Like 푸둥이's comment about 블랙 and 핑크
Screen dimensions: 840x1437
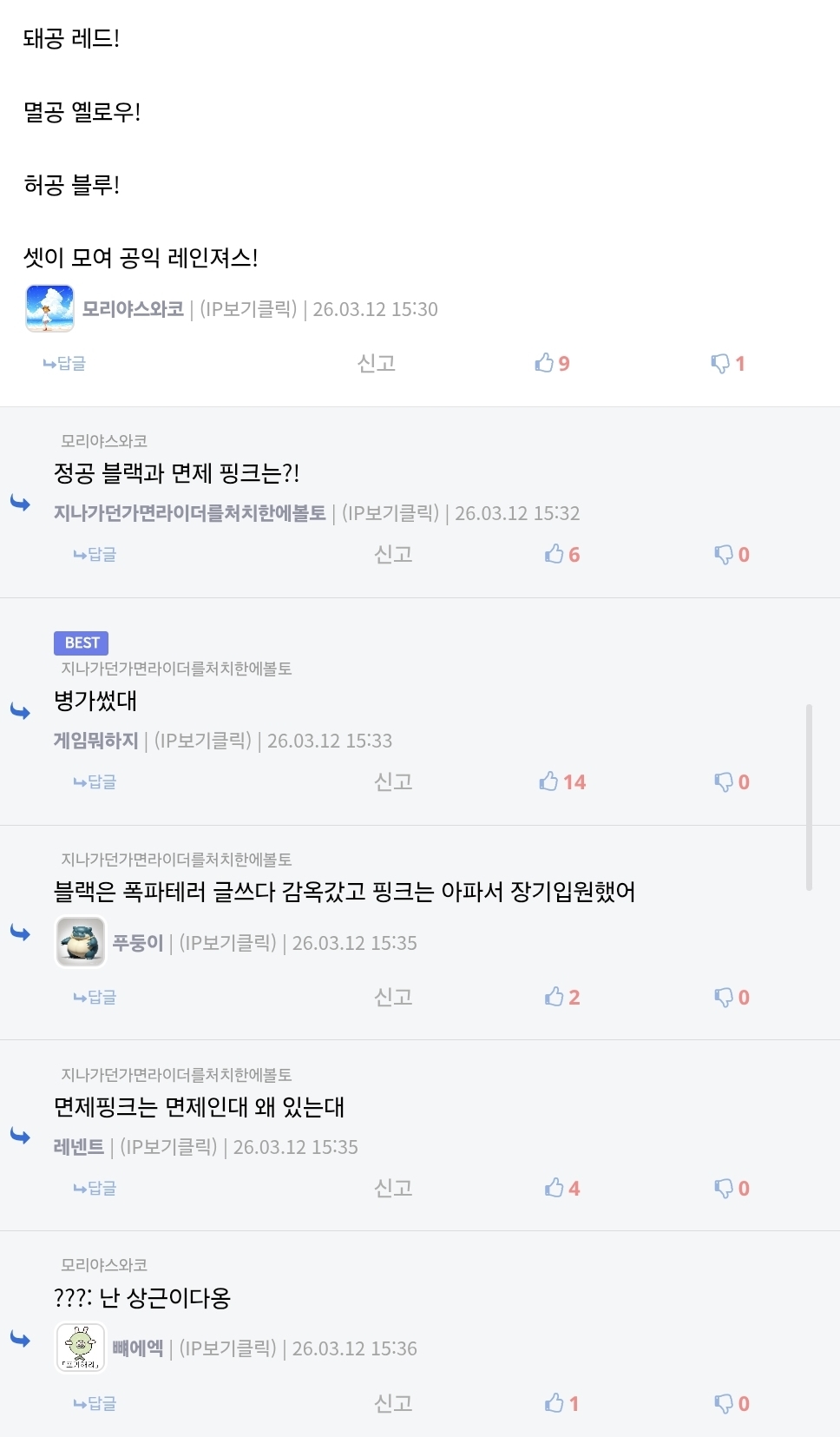pyautogui.click(x=561, y=997)
